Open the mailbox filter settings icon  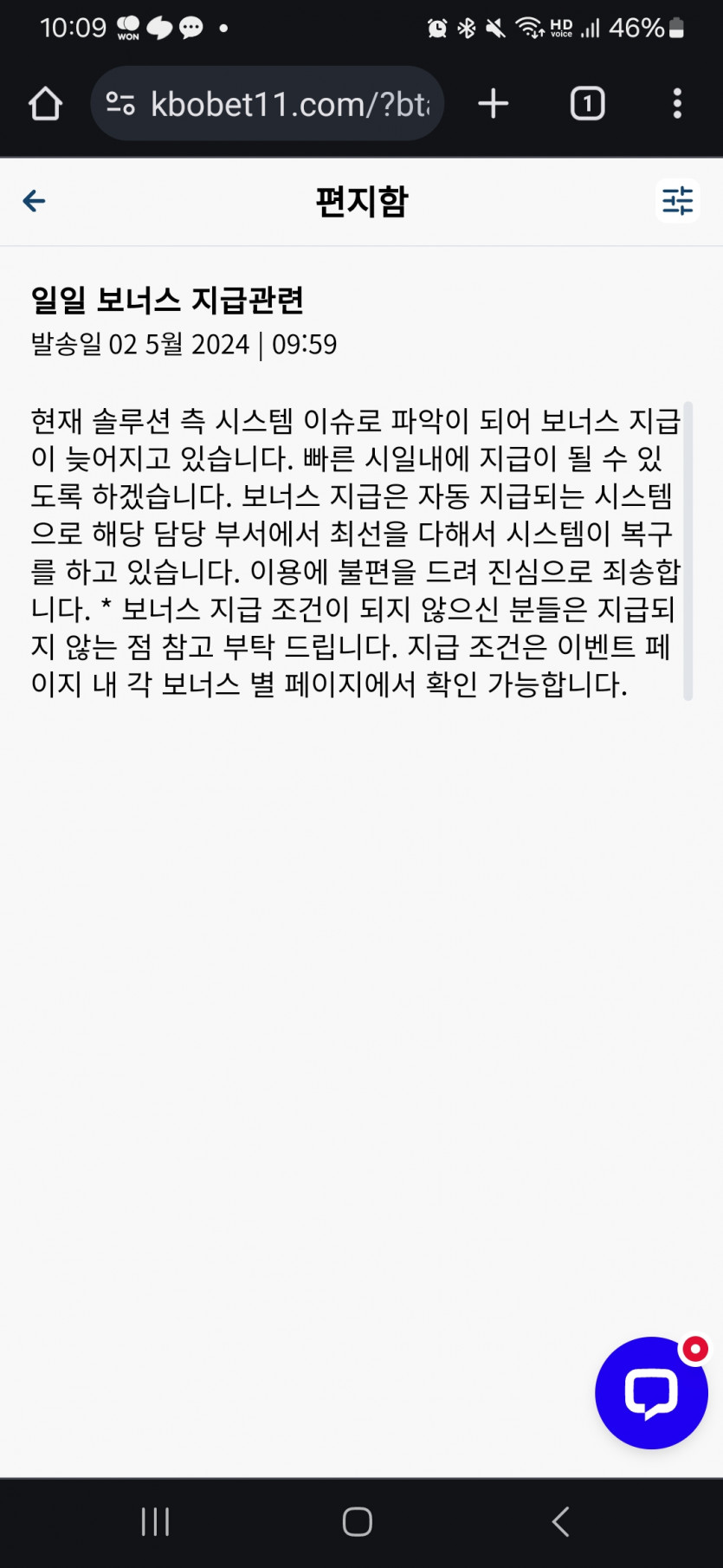coord(677,201)
